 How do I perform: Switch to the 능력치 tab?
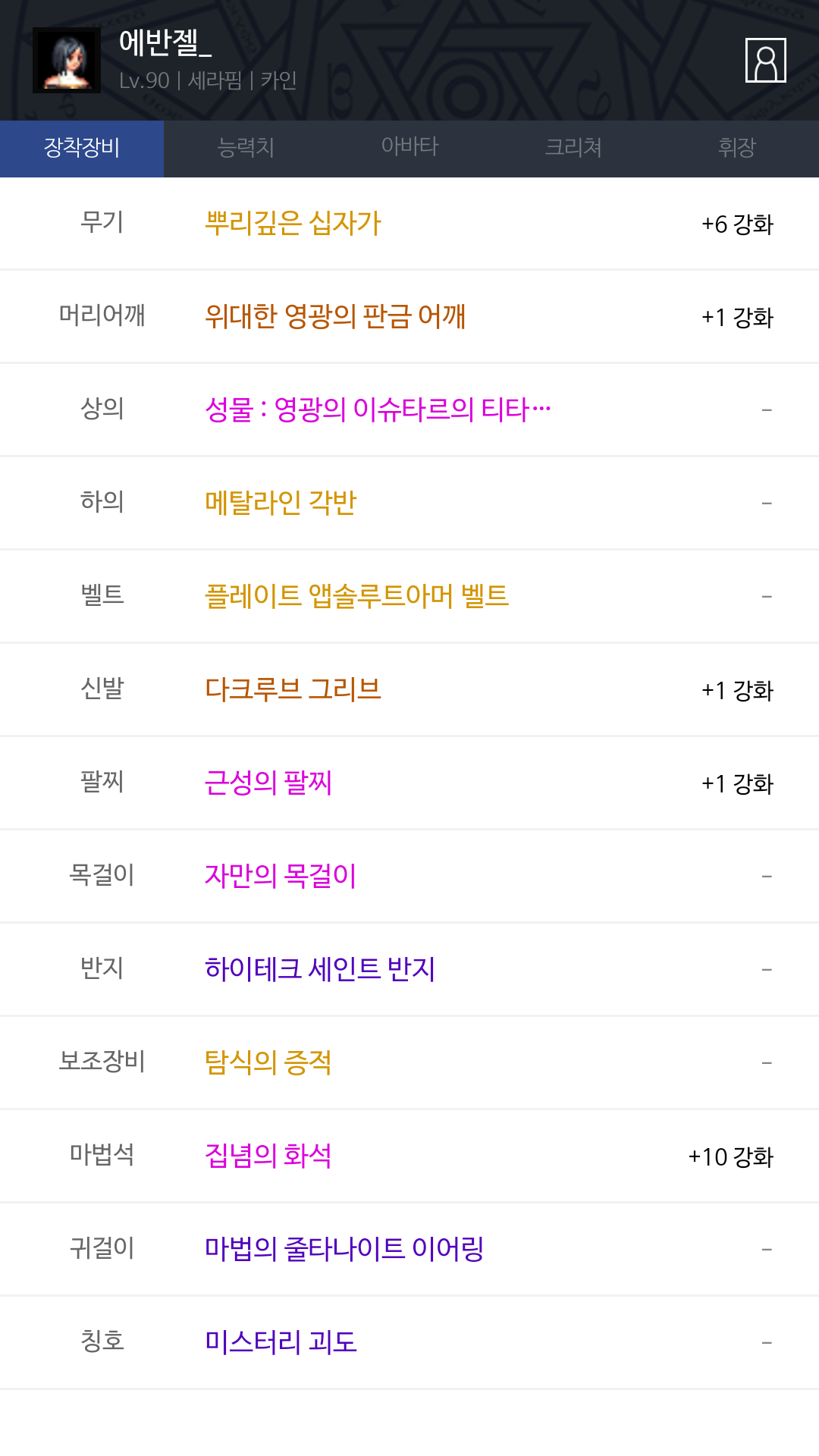click(246, 149)
